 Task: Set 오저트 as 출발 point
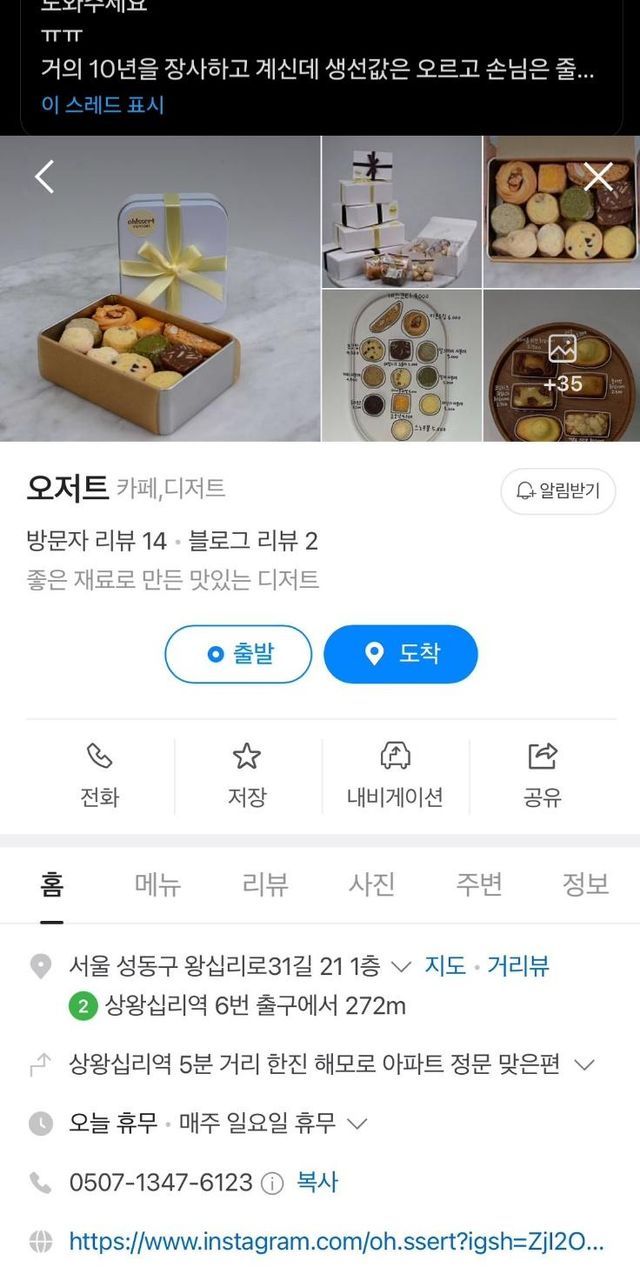click(x=239, y=654)
